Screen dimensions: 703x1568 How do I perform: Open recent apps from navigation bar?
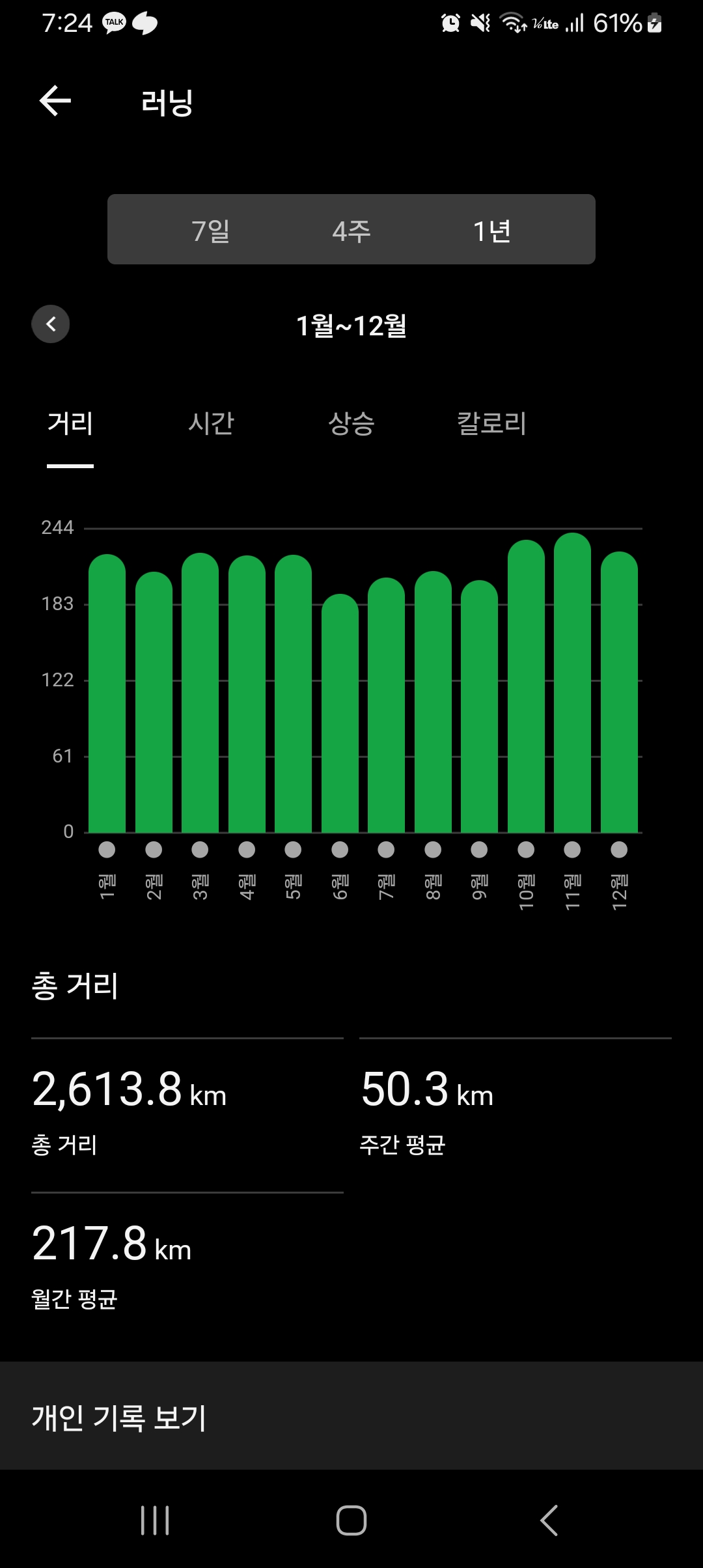point(155,1520)
